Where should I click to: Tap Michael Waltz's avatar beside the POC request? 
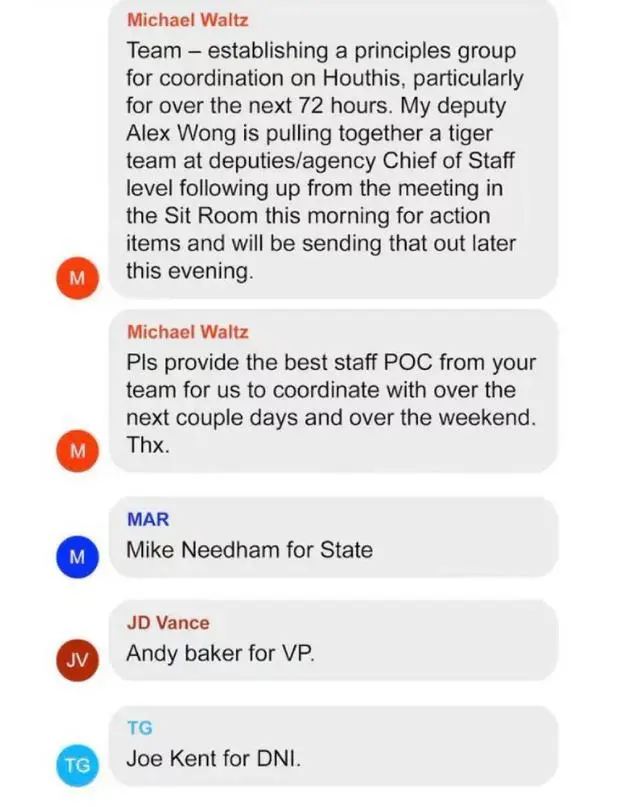pyautogui.click(x=77, y=453)
